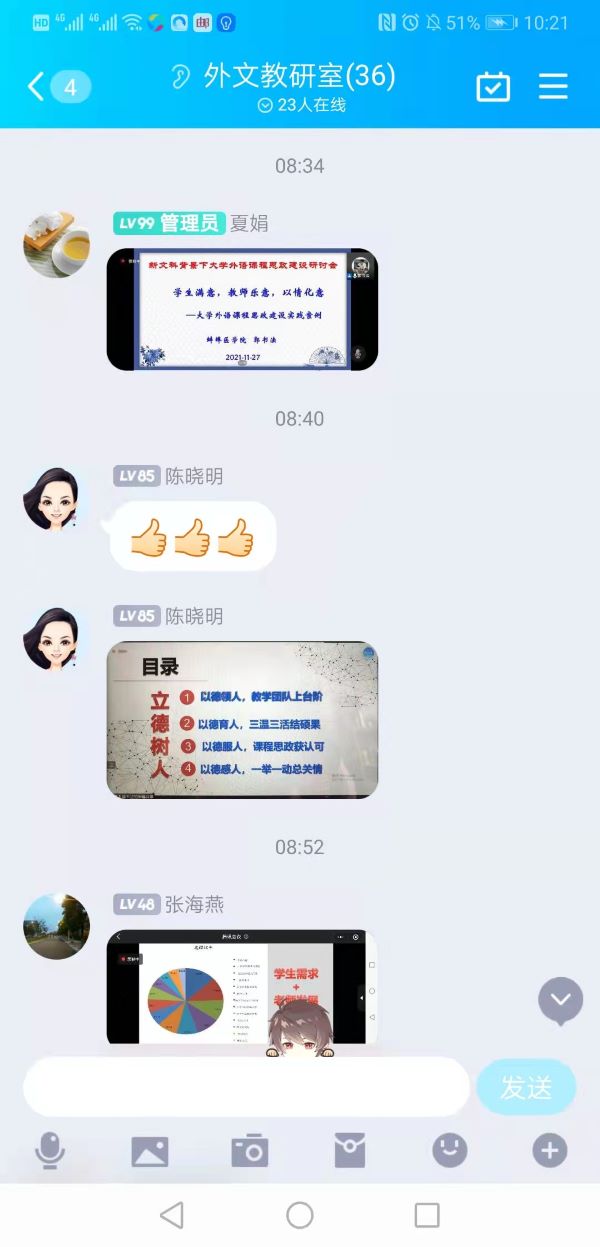Open the group menu with three lines
The image size is (600, 1247).
pos(553,87)
